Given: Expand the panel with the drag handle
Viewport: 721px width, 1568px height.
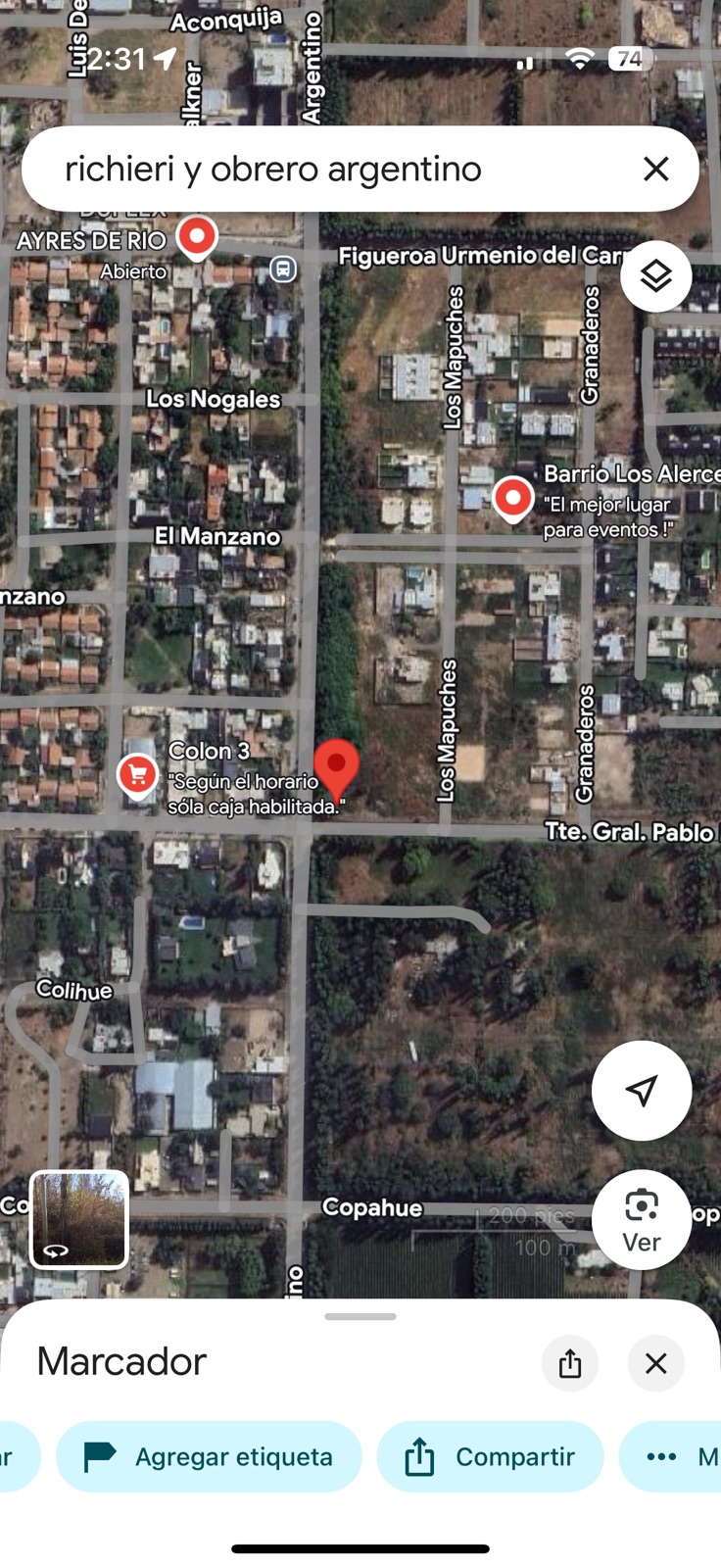Looking at the screenshot, I should 360,1316.
